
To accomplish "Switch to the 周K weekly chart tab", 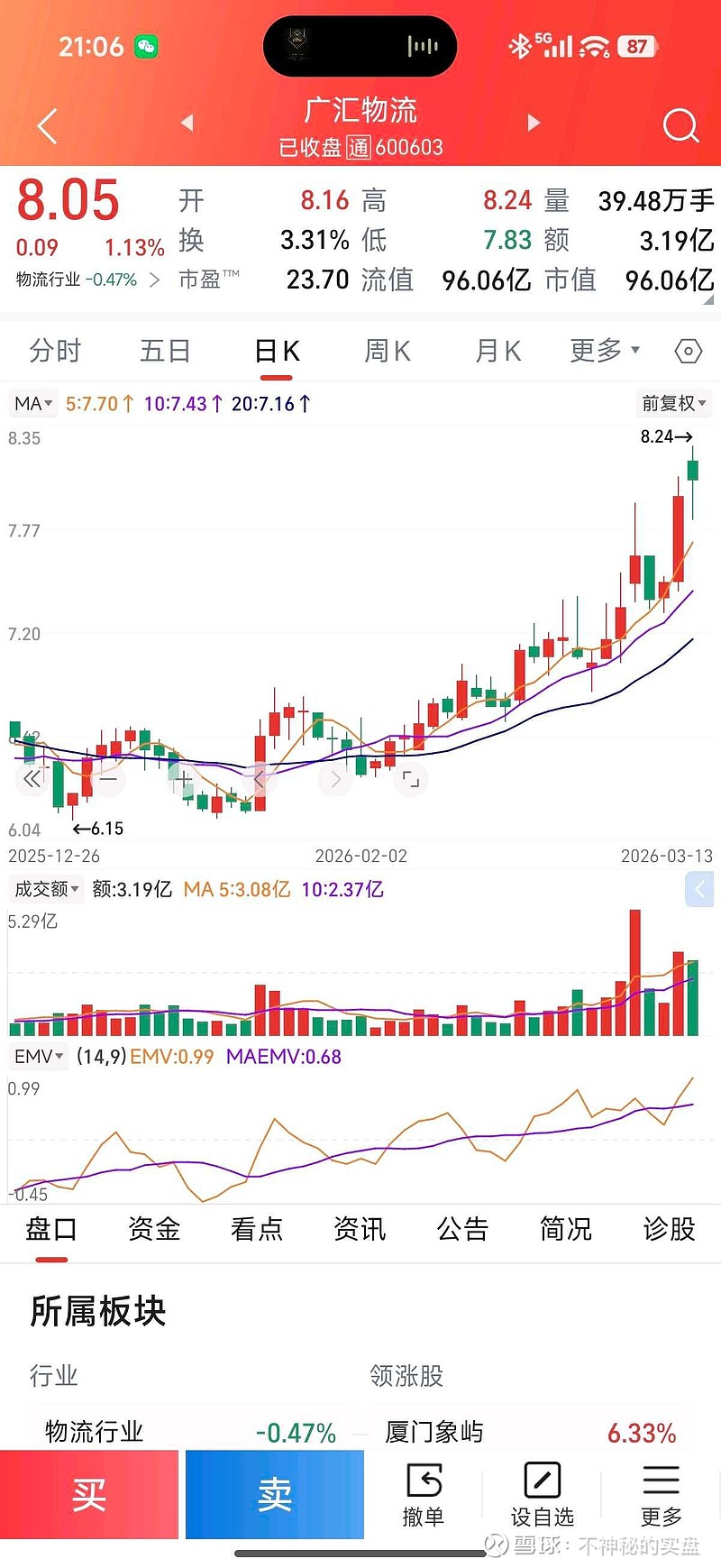I will (387, 351).
